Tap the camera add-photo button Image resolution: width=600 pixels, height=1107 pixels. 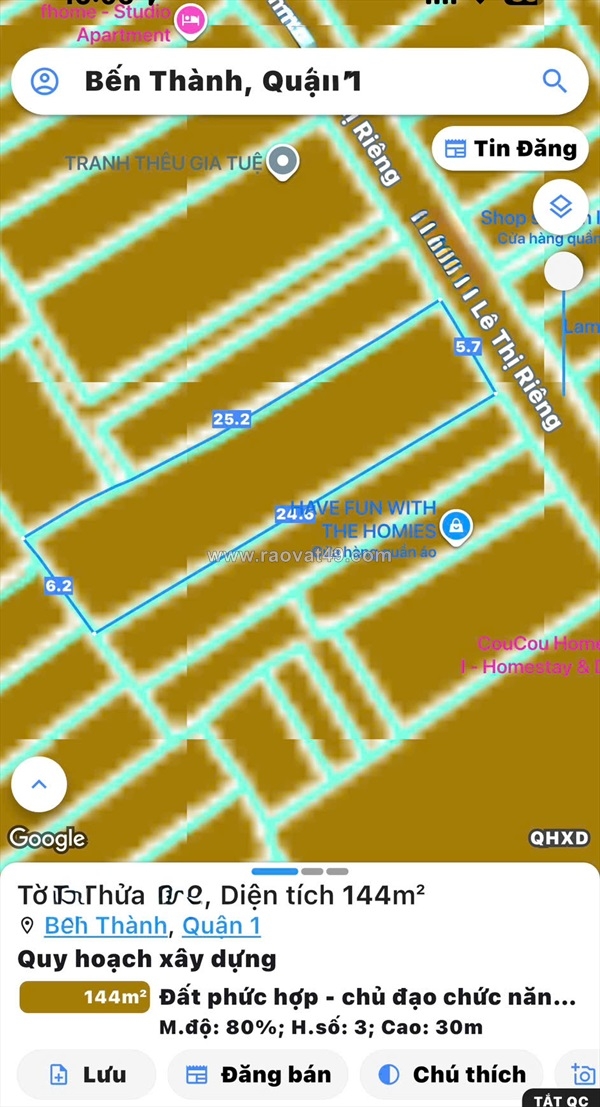tap(582, 1075)
